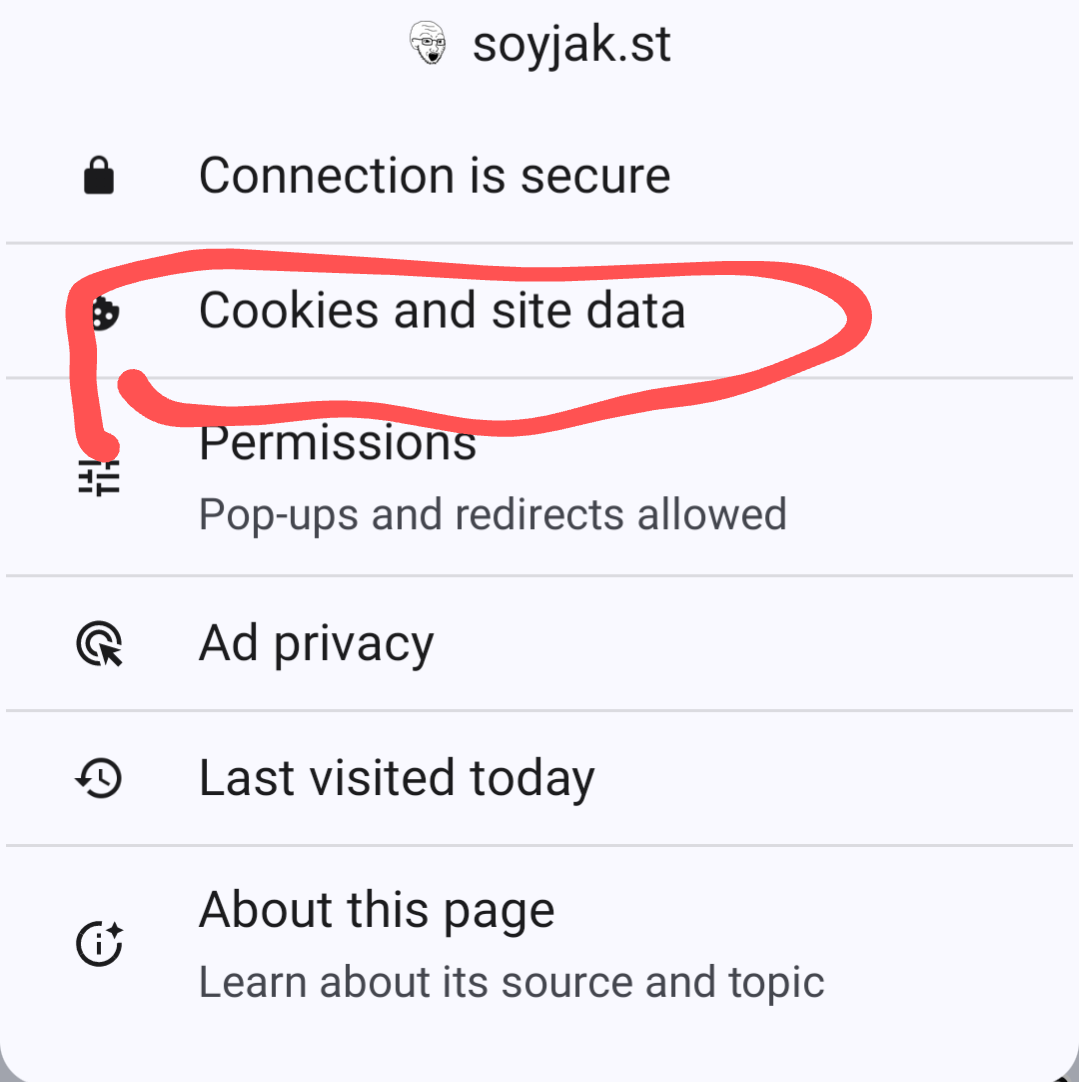View Last visited today history
1079x1082 pixels.
click(396, 778)
